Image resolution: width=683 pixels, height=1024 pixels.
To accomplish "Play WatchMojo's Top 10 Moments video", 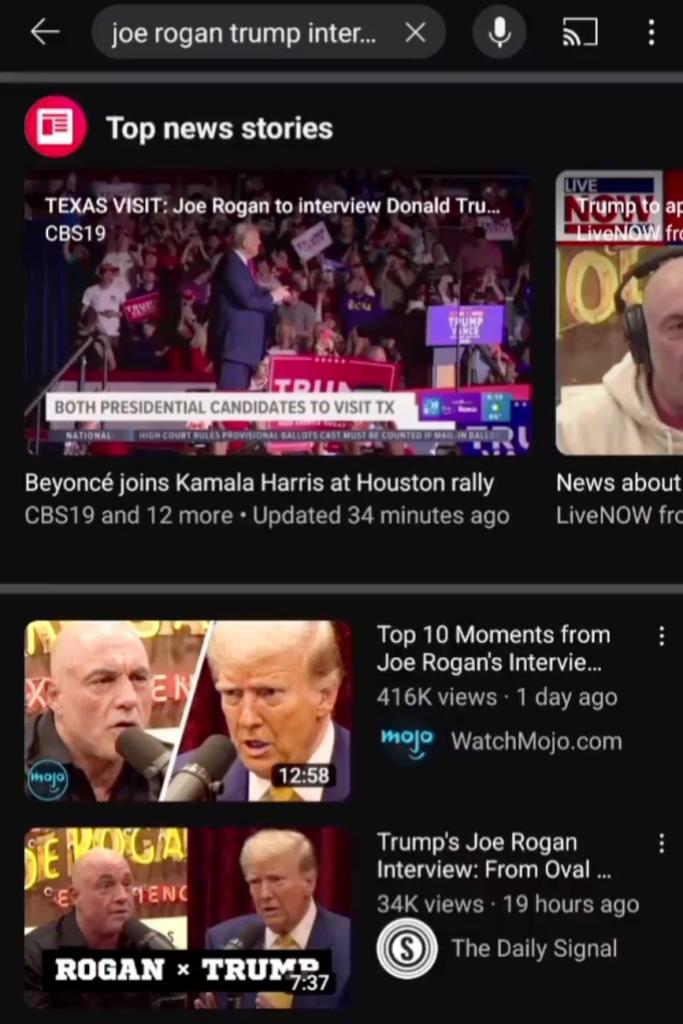I will click(x=188, y=711).
